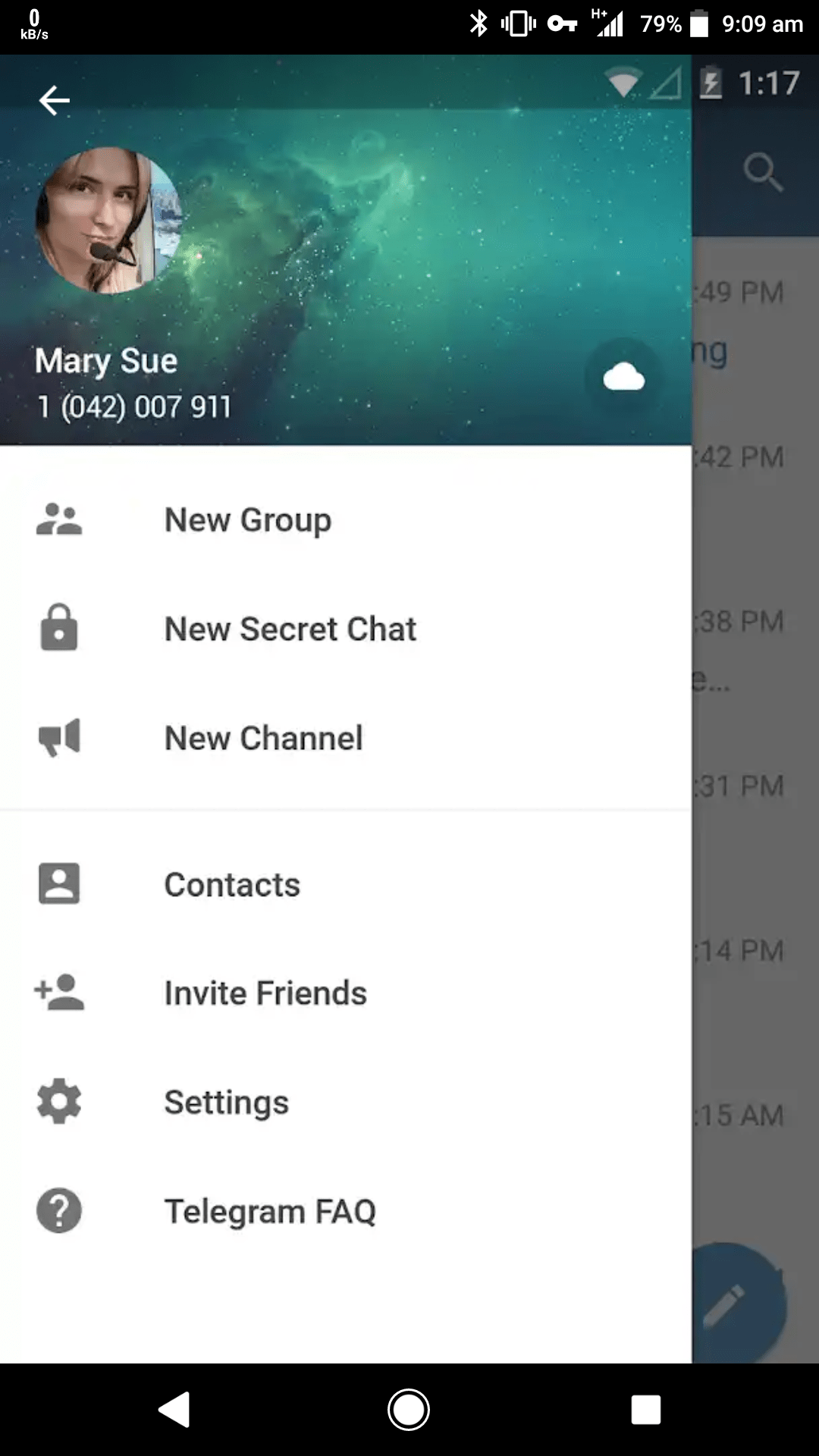Choose Contacts from the drawer menu
Screen dimensions: 819x1456
pos(231,883)
